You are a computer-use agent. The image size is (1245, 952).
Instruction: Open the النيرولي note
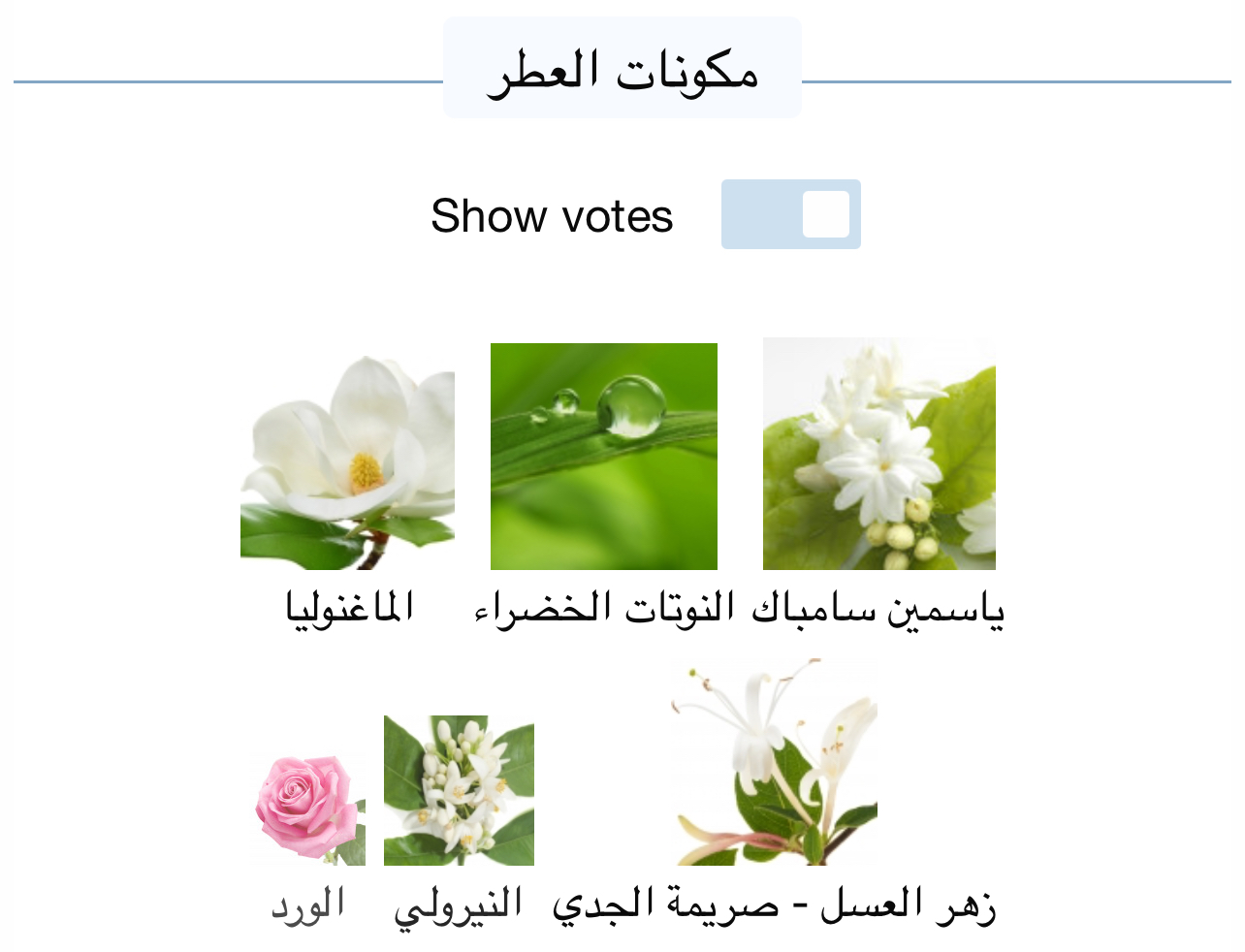(x=459, y=790)
